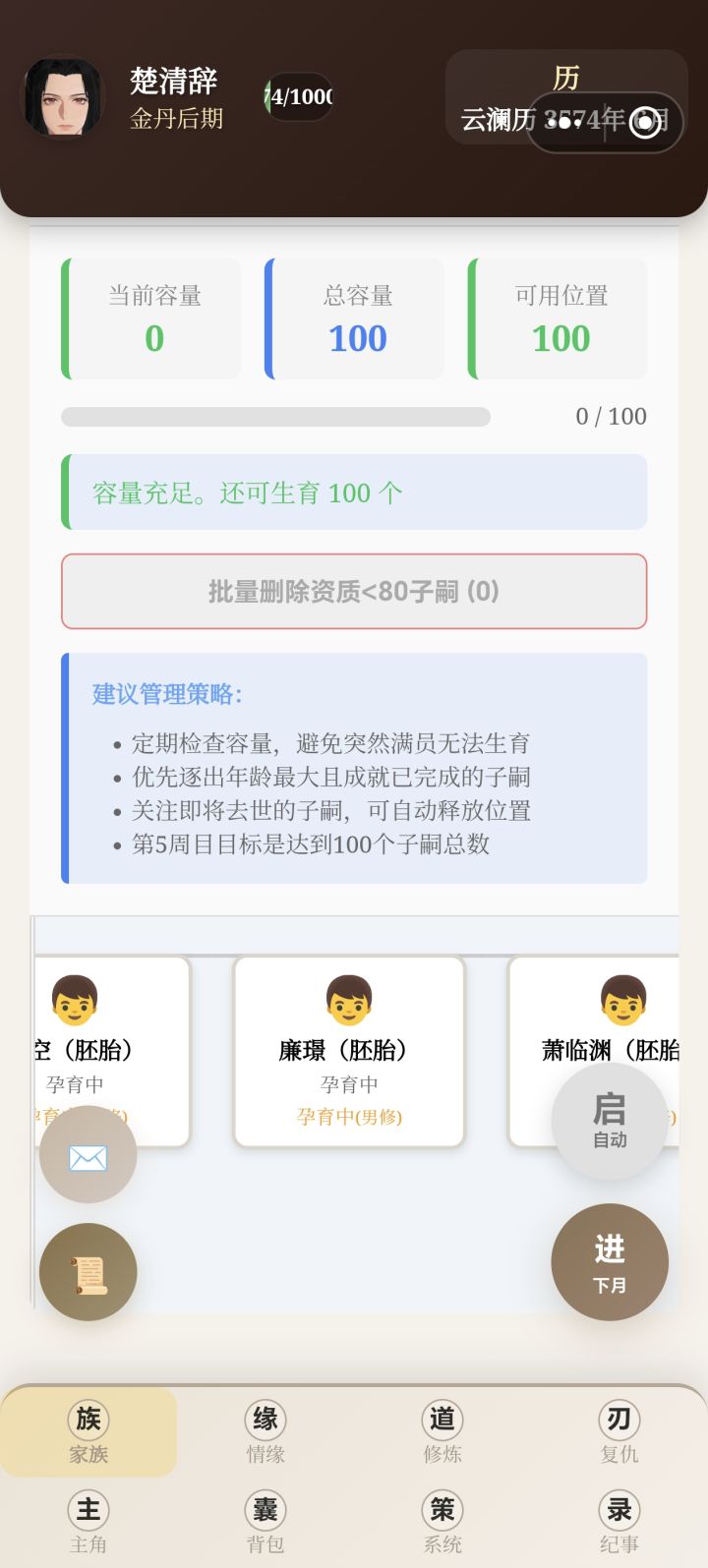Viewport: 708px width, 1568px height.
Task: Open the 囊 背包 inventory icon
Action: point(264,1519)
